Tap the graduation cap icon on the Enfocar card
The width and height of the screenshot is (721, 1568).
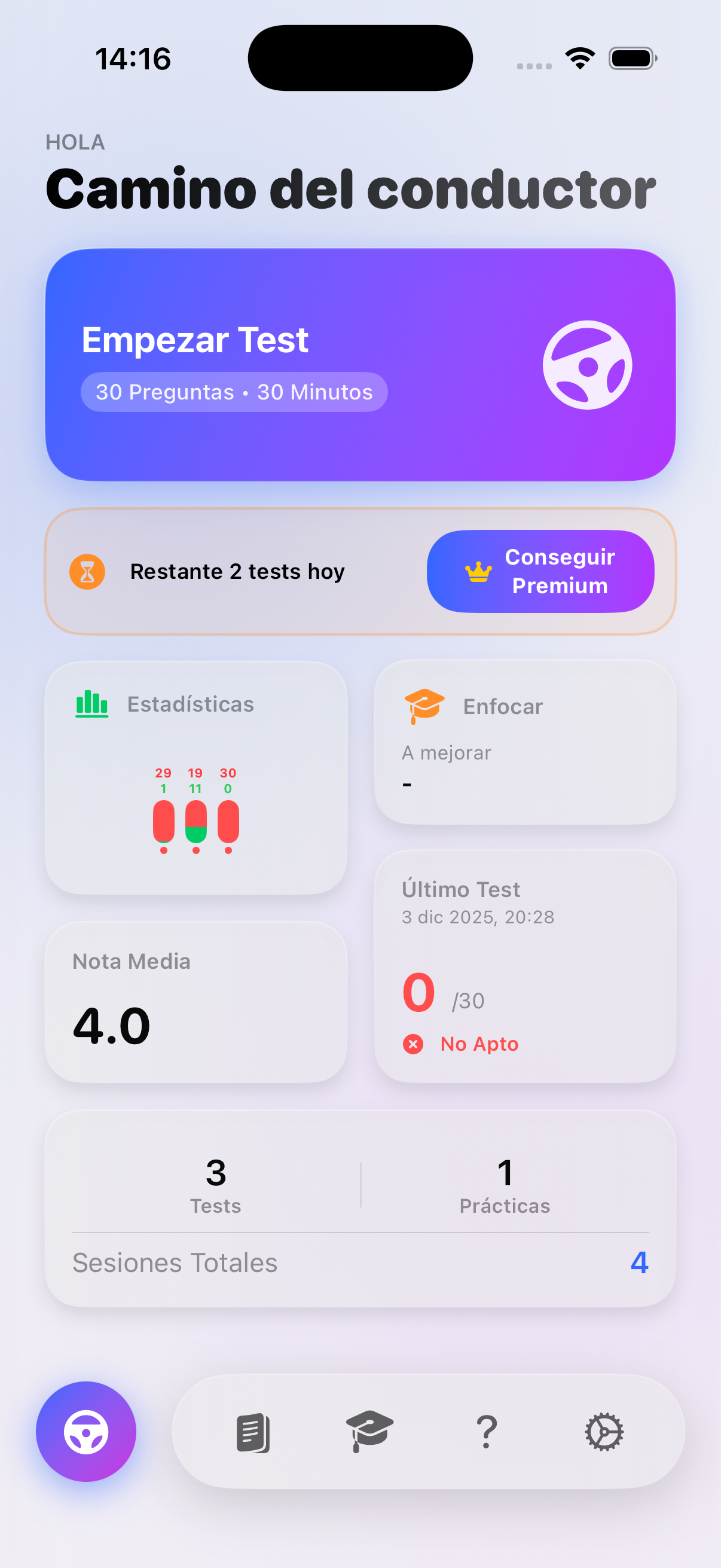click(424, 705)
